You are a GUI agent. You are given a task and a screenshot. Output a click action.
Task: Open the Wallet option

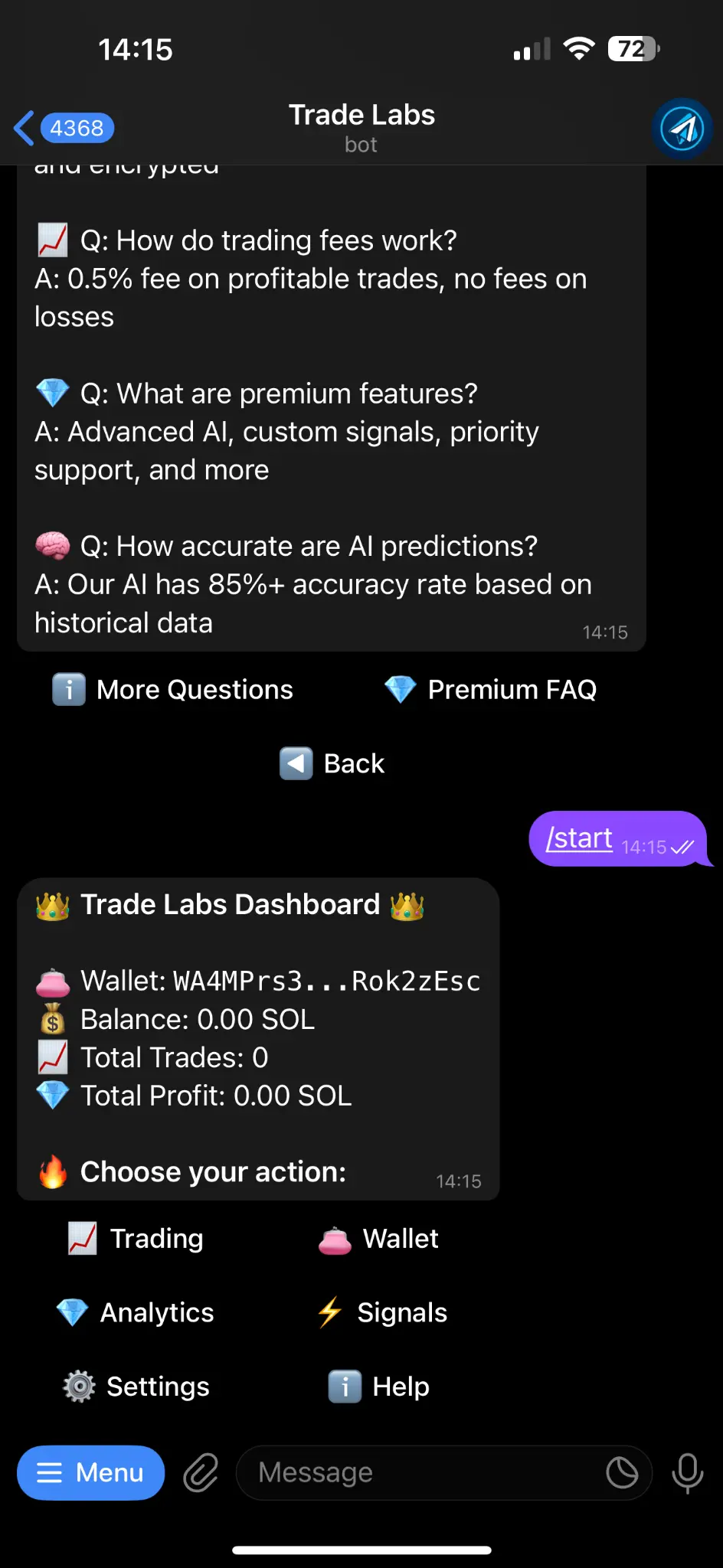tap(378, 1239)
